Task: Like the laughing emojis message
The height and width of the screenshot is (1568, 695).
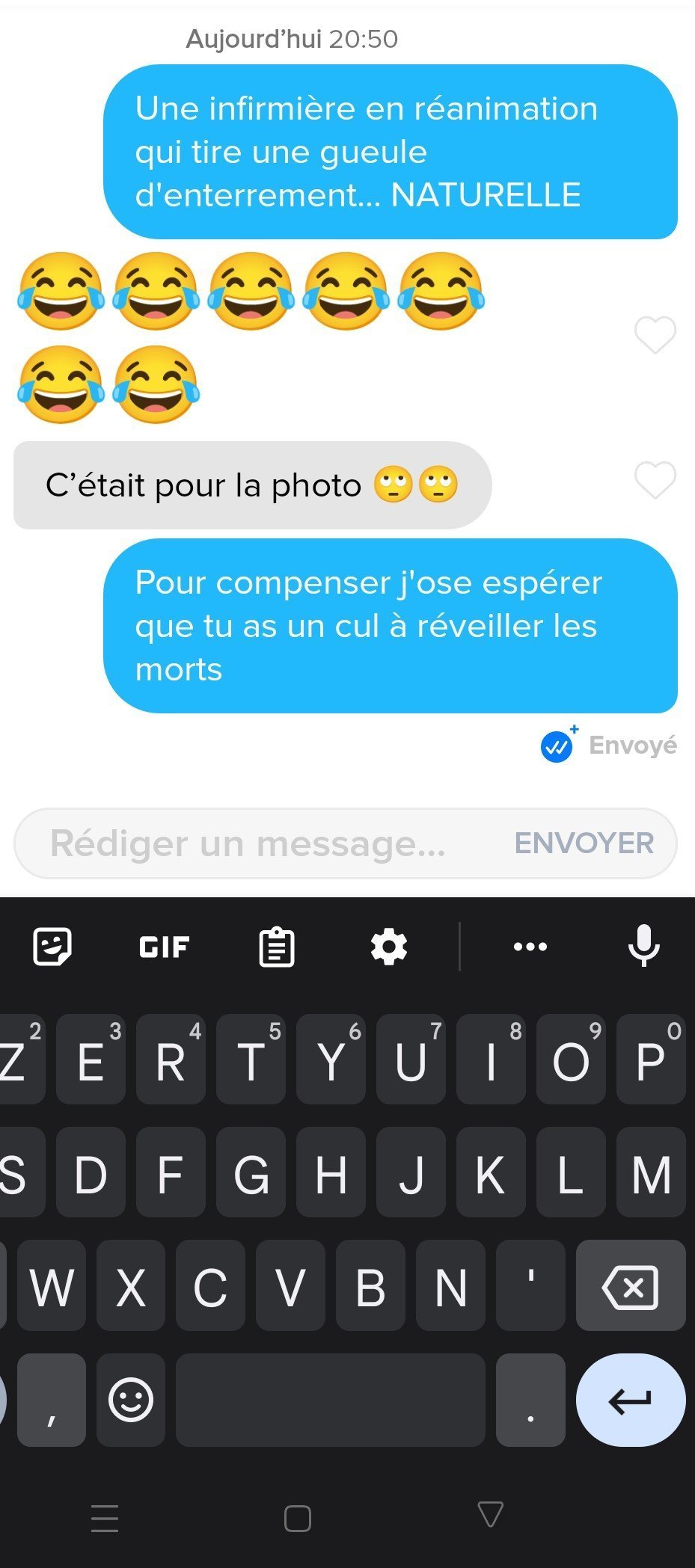Action: click(655, 334)
